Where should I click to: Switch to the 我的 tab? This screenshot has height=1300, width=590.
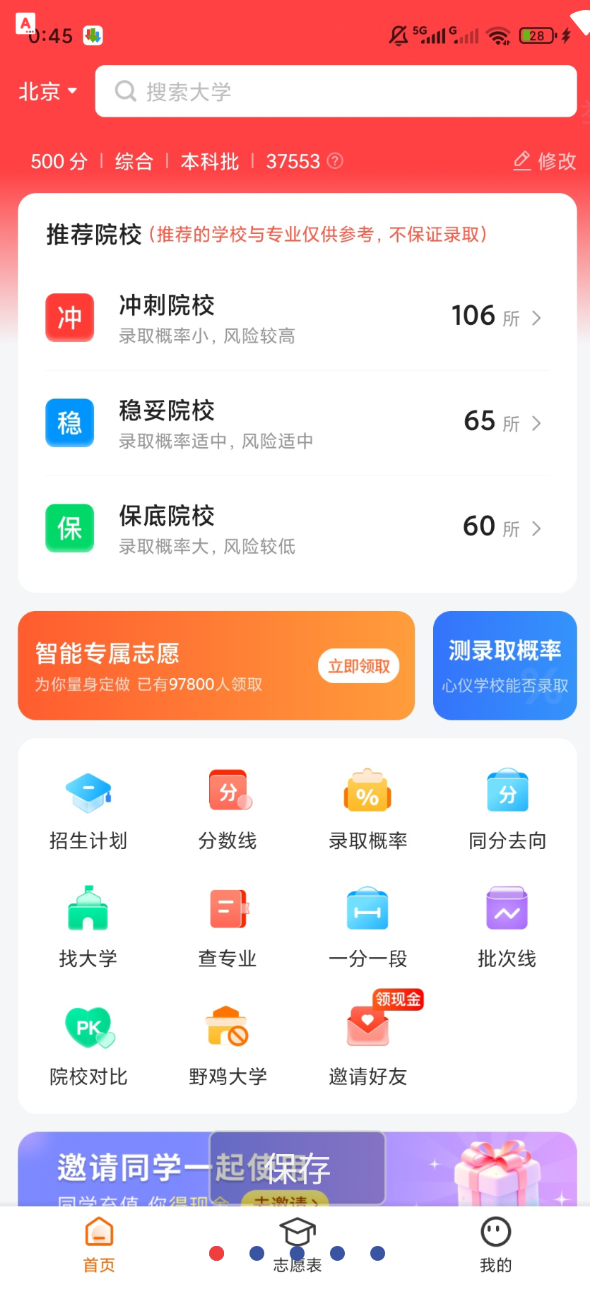point(495,1245)
